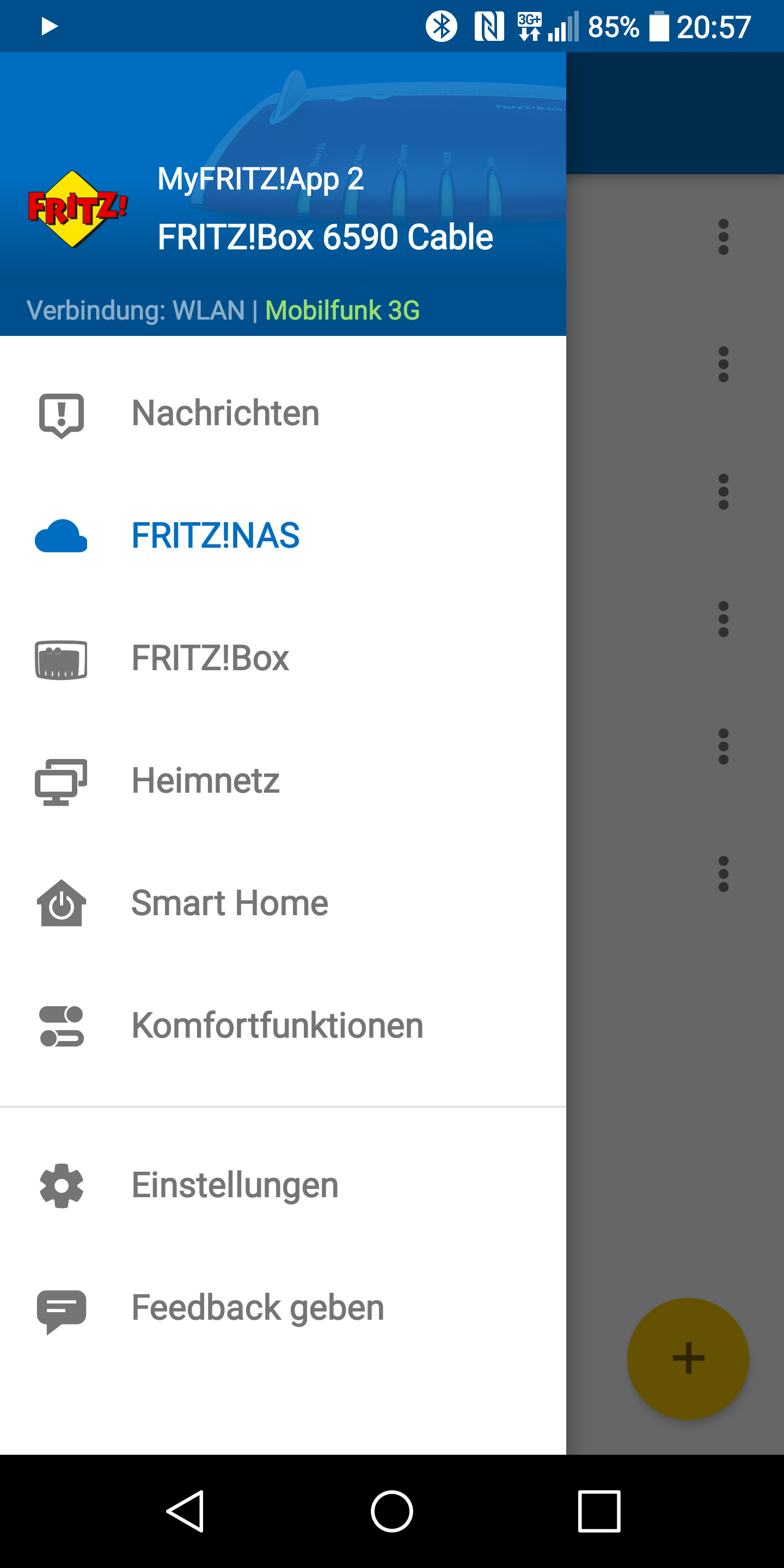The width and height of the screenshot is (784, 1568).
Task: Go to the home screen
Action: point(392,1511)
